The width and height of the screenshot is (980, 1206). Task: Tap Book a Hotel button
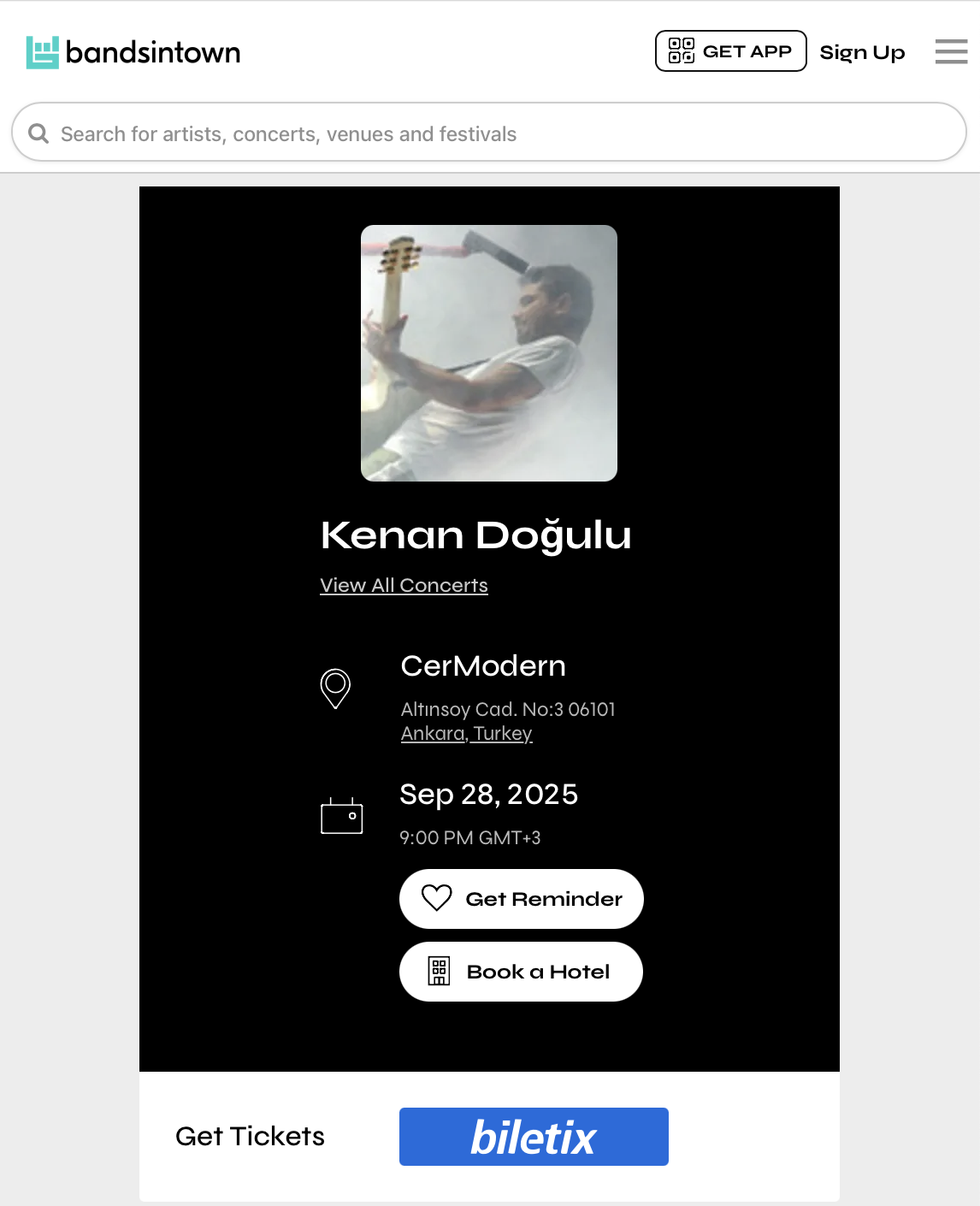pos(521,972)
